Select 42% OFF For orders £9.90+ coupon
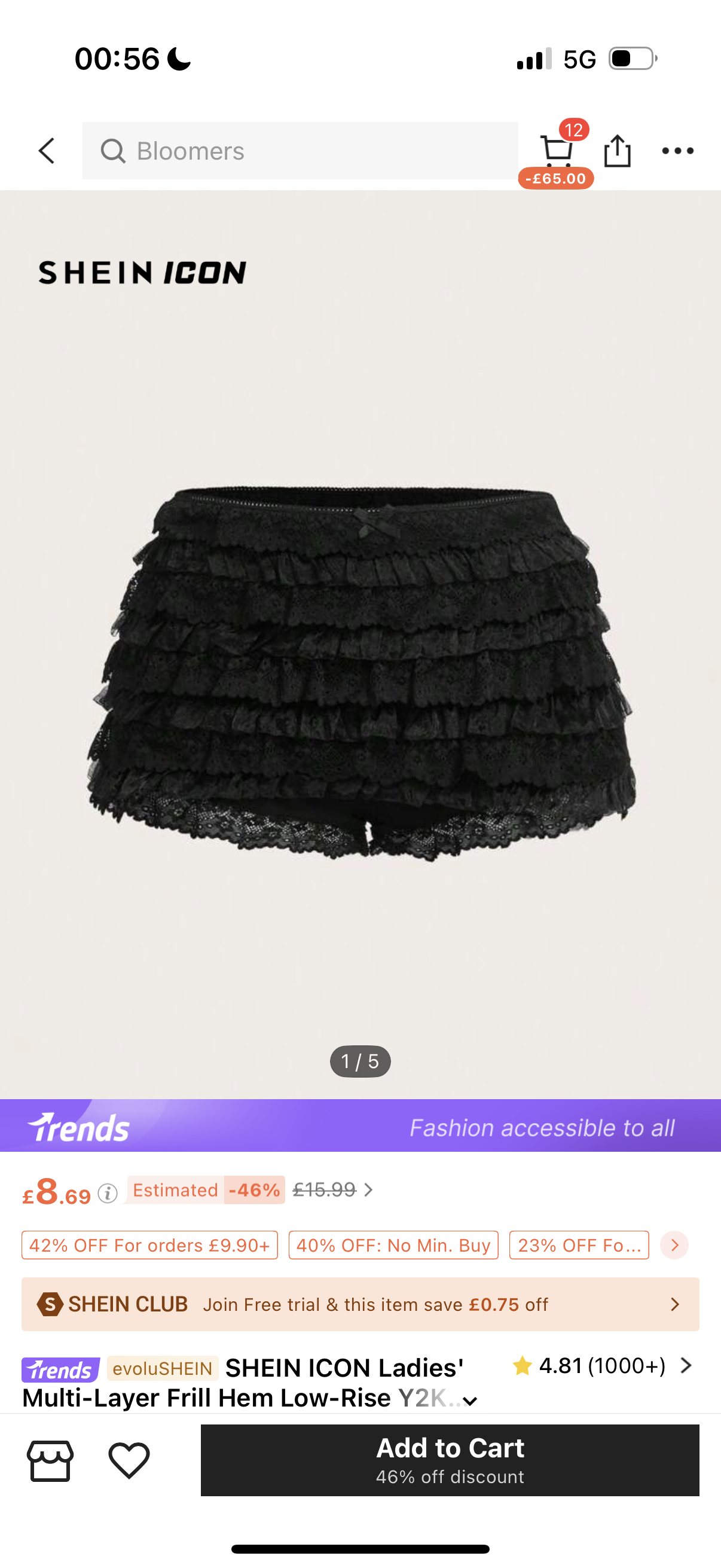The width and height of the screenshot is (721, 1568). coord(149,1245)
